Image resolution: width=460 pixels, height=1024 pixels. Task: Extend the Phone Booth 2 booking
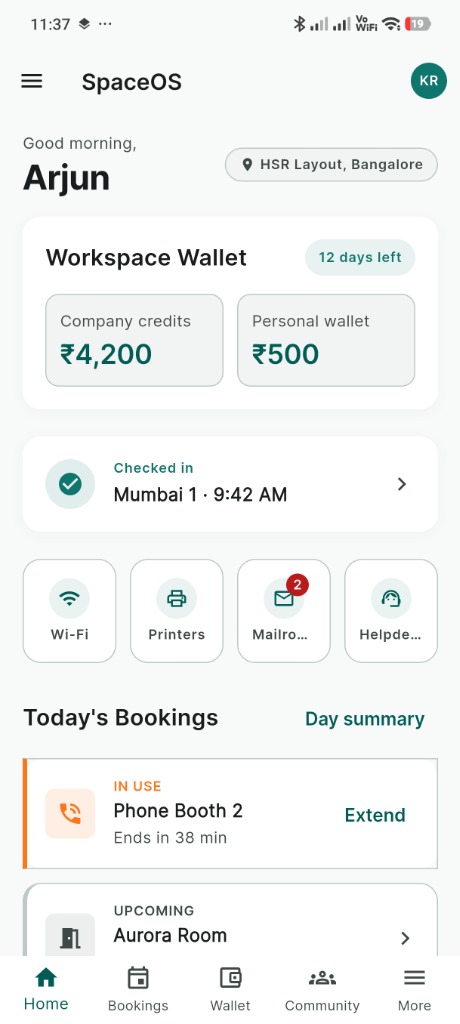(x=375, y=815)
